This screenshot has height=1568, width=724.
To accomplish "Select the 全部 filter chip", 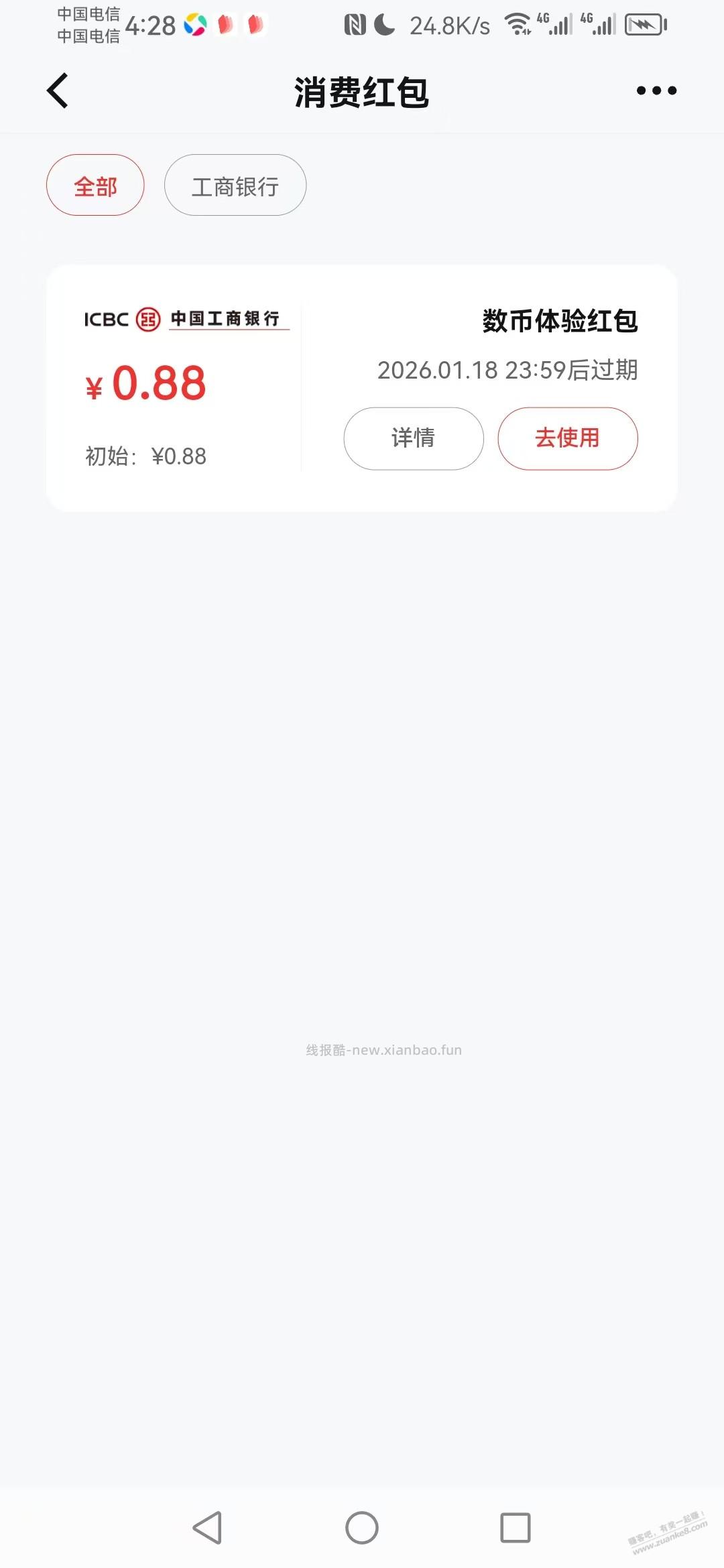I will (x=95, y=185).
